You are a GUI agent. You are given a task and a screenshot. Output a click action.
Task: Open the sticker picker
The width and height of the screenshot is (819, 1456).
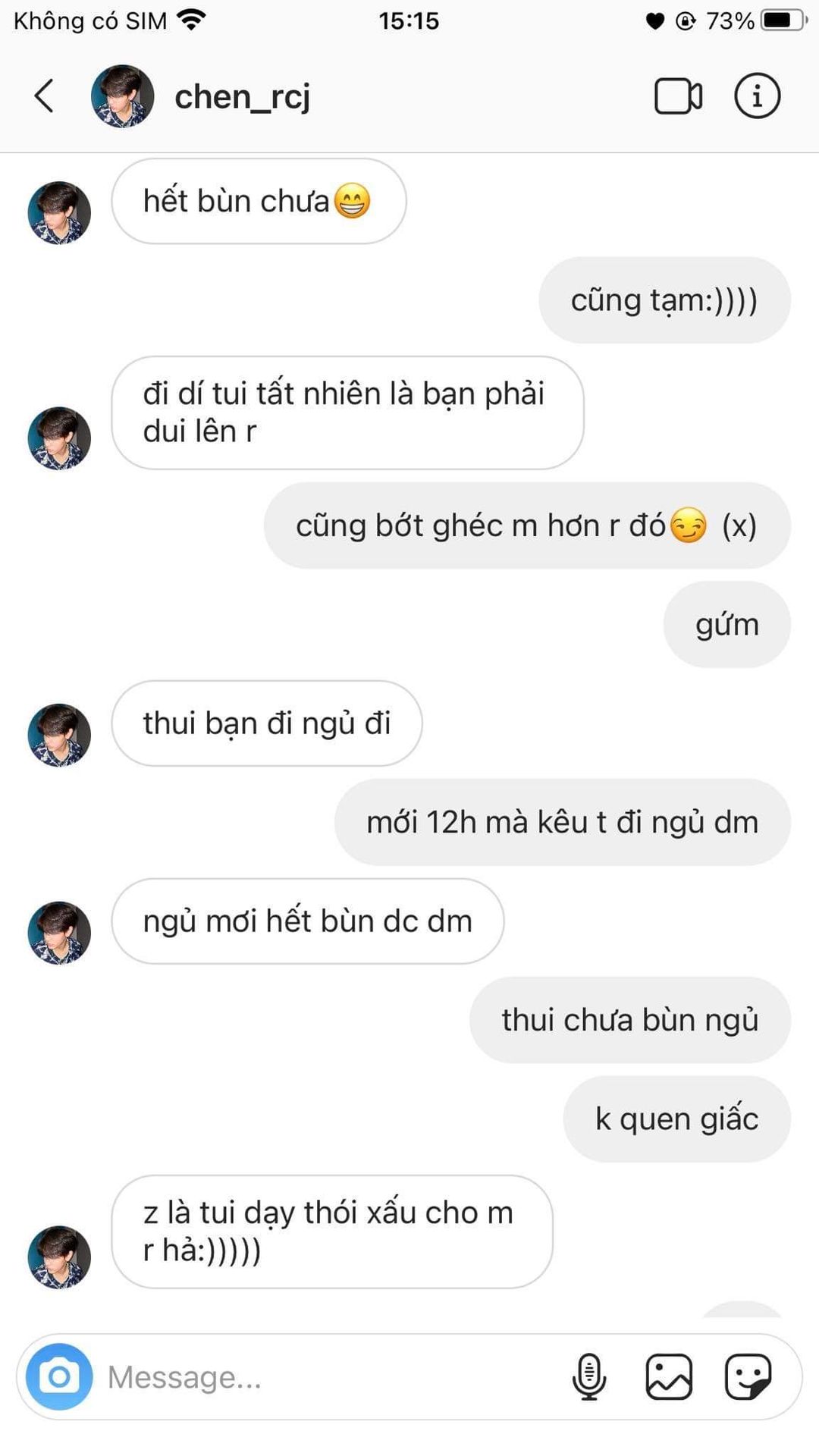748,1376
